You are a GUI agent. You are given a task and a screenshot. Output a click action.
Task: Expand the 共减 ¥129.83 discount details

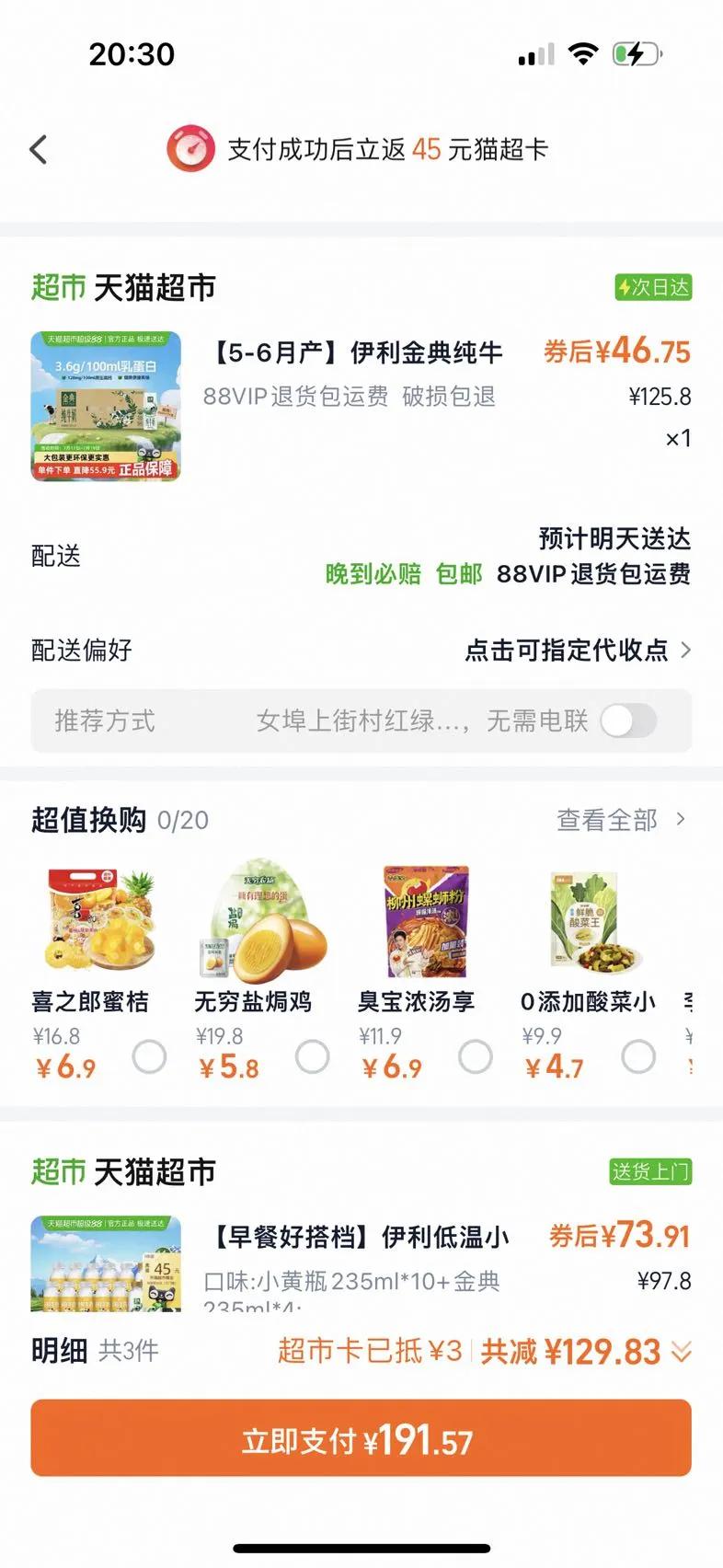[680, 1351]
